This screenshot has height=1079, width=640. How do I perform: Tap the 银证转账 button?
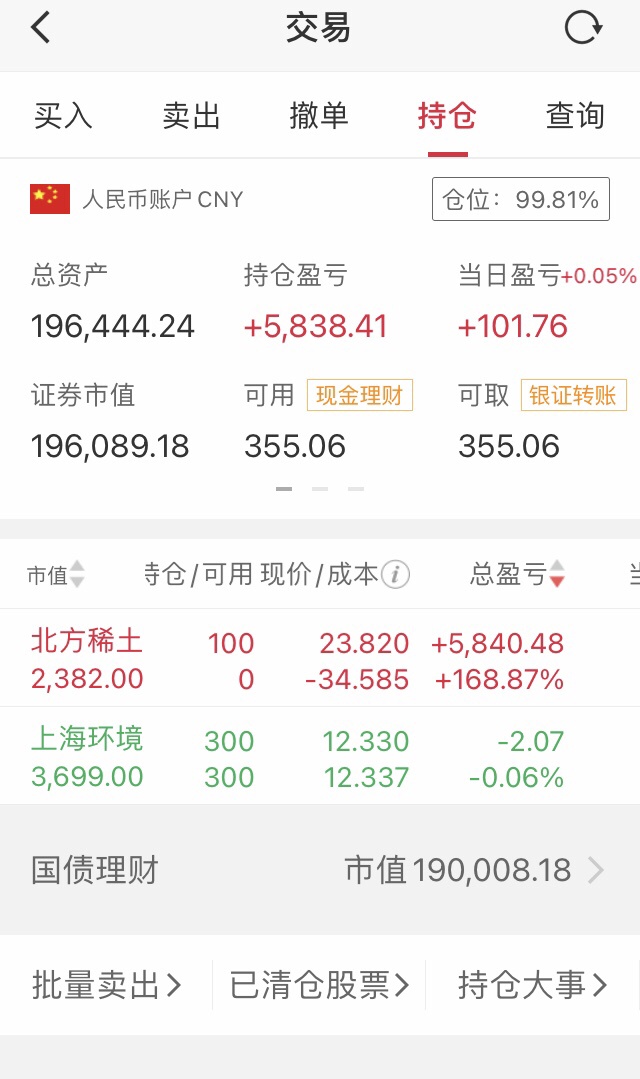tap(573, 395)
